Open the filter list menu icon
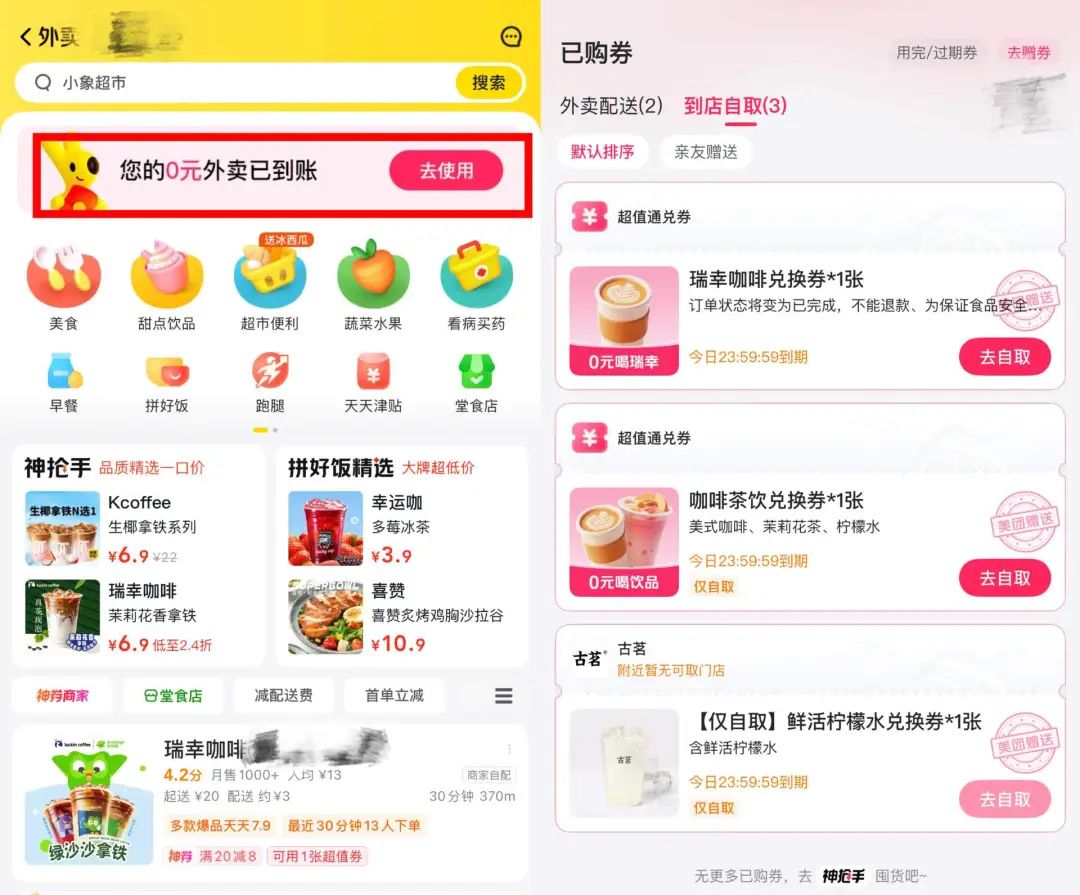The image size is (1080, 895). point(504,696)
